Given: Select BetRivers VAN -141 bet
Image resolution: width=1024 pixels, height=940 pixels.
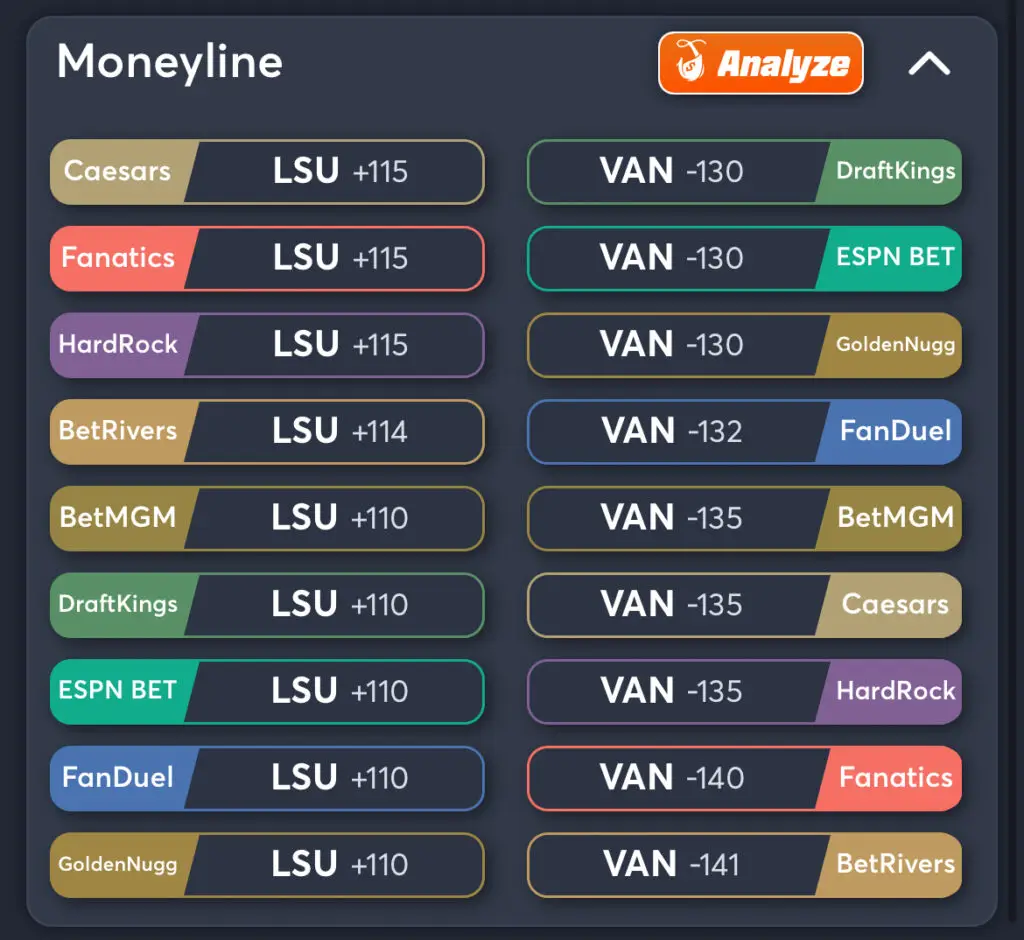Looking at the screenshot, I should click(x=744, y=864).
